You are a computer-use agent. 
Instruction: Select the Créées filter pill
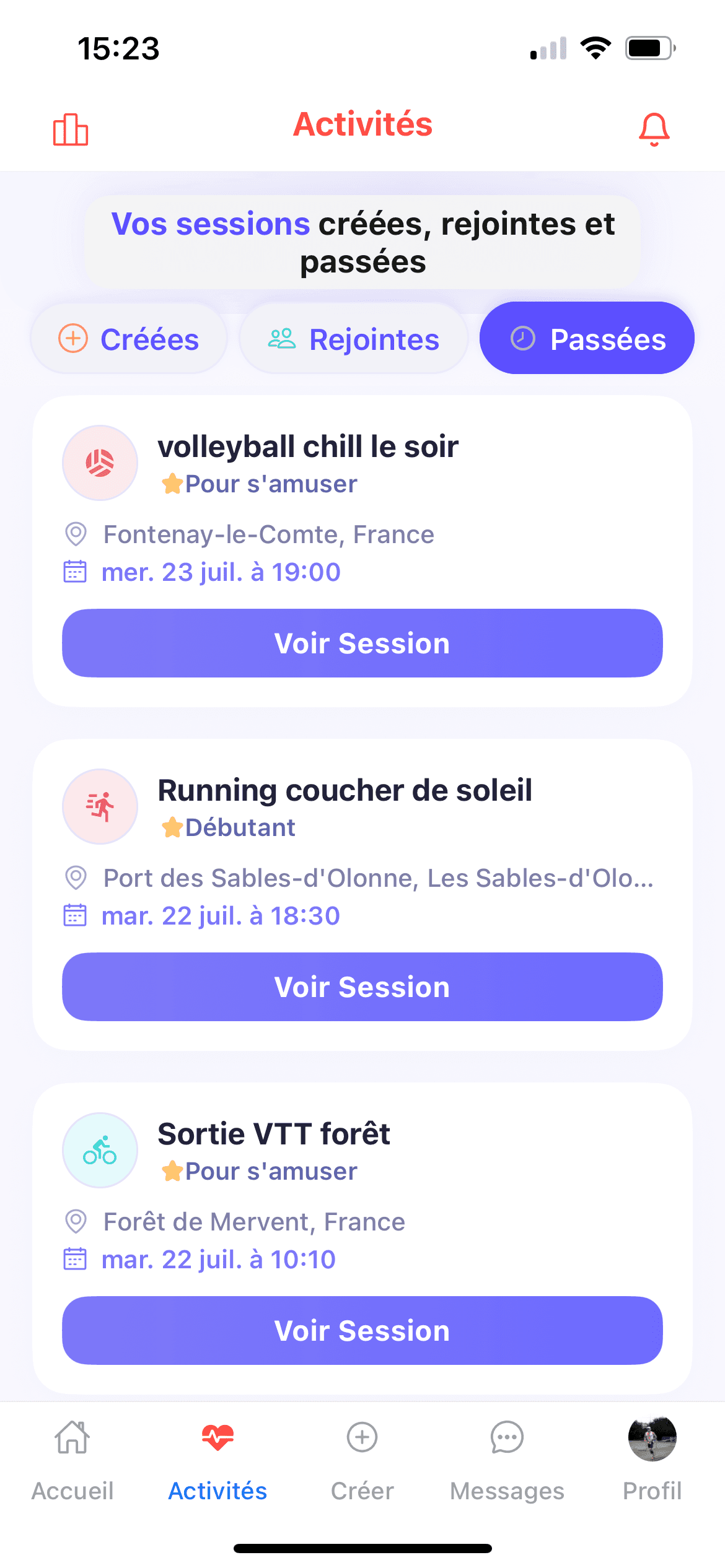[x=128, y=338]
